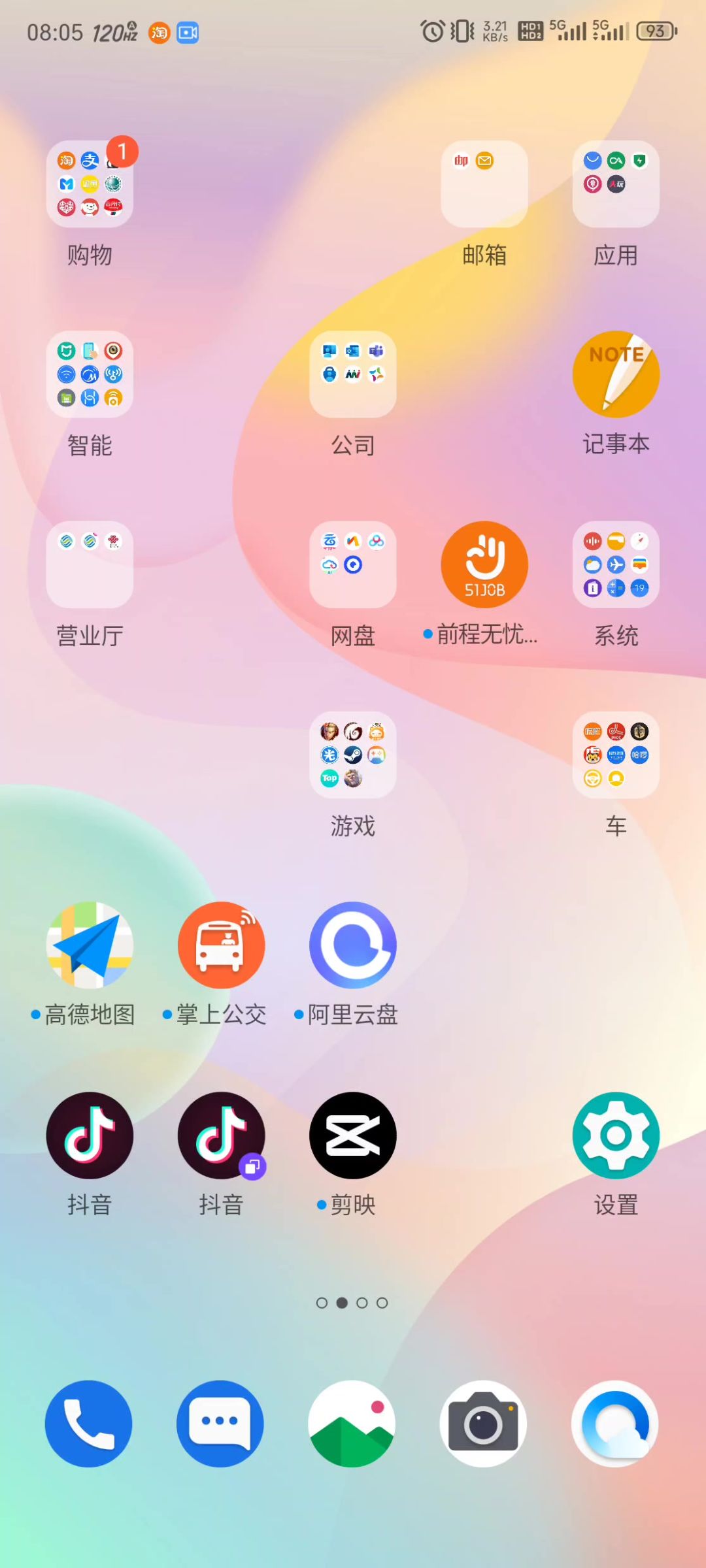The image size is (706, 1568).
Task: Open the 游戏 folder
Action: 353,755
